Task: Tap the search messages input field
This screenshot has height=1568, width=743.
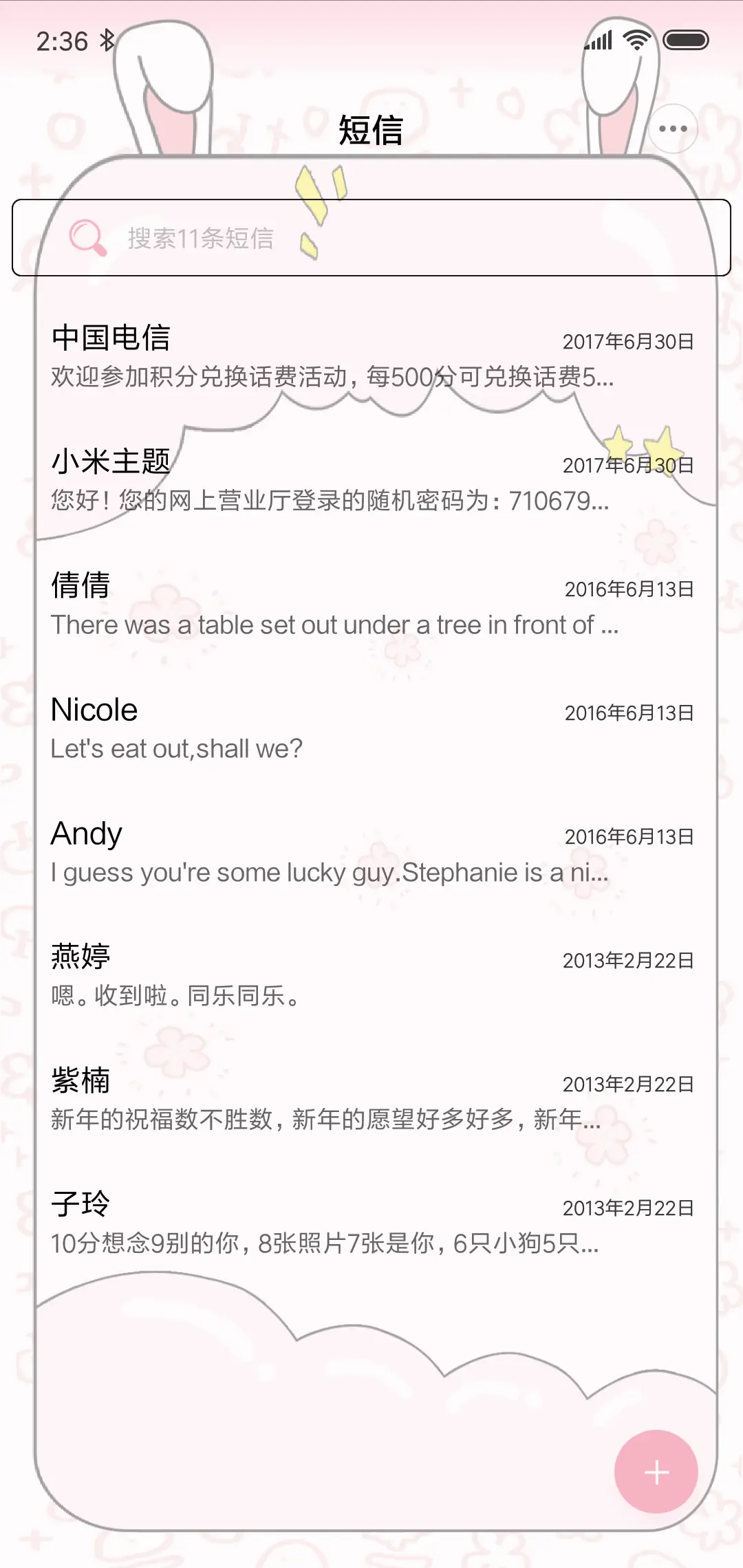Action: 371,237
